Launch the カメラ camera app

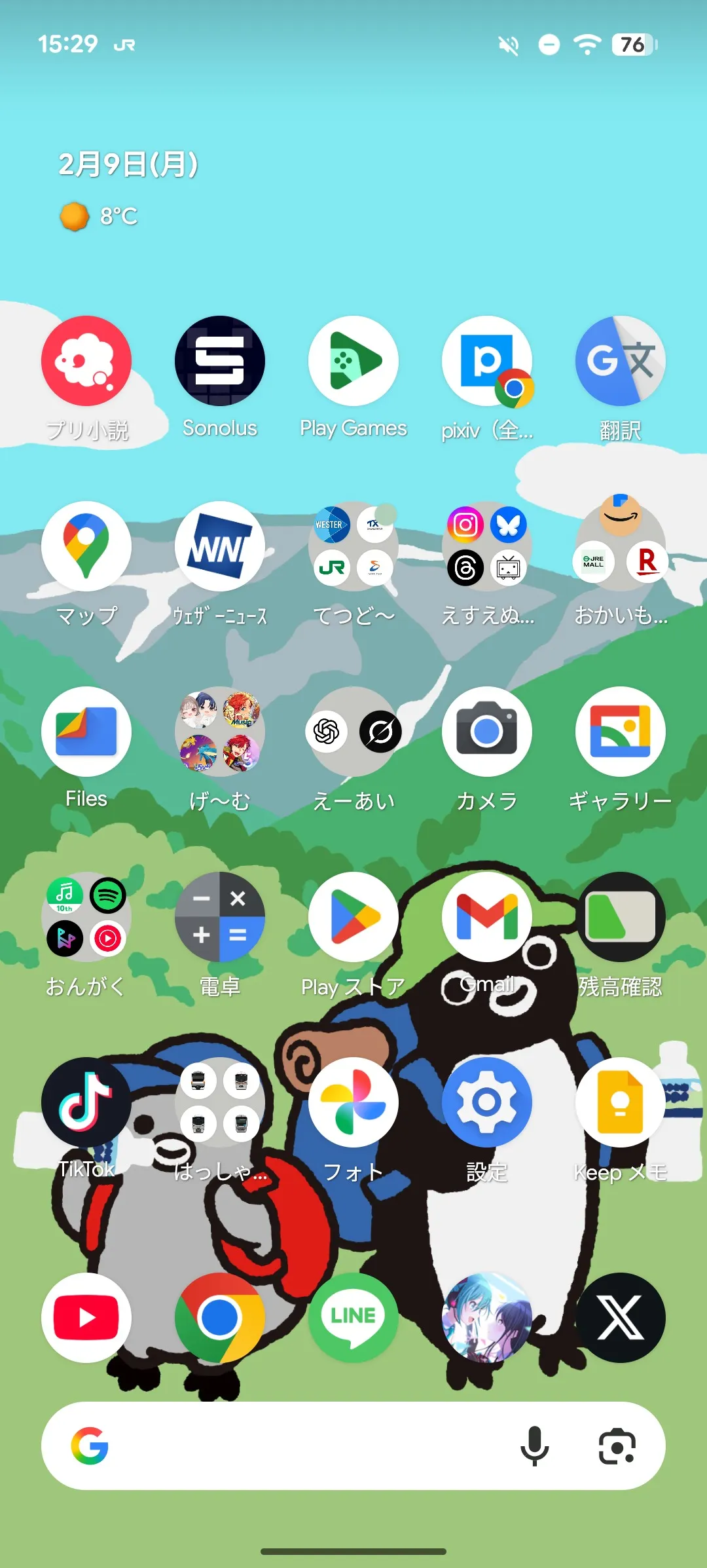487,732
